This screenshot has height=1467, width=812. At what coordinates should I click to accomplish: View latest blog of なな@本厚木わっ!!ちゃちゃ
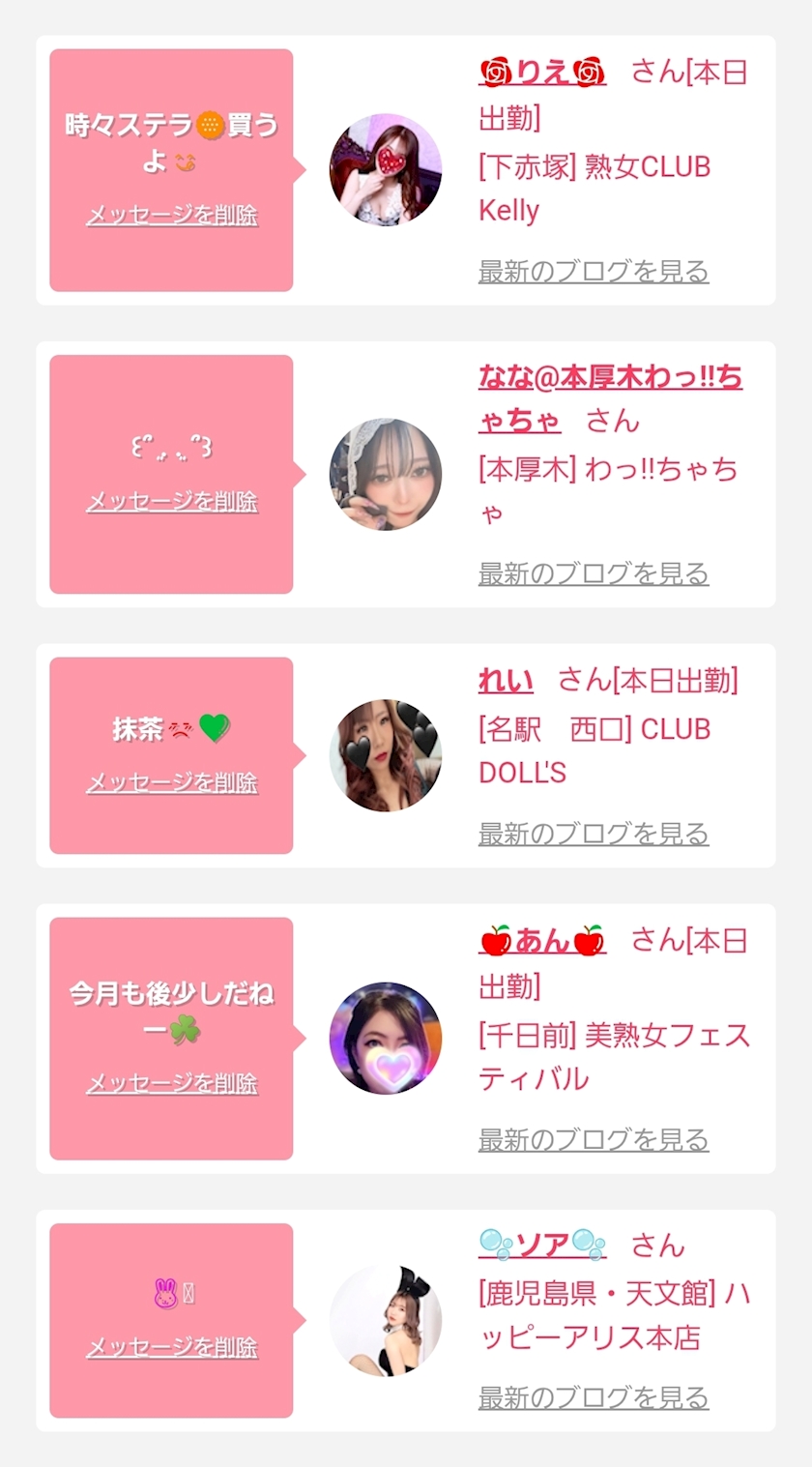(594, 573)
